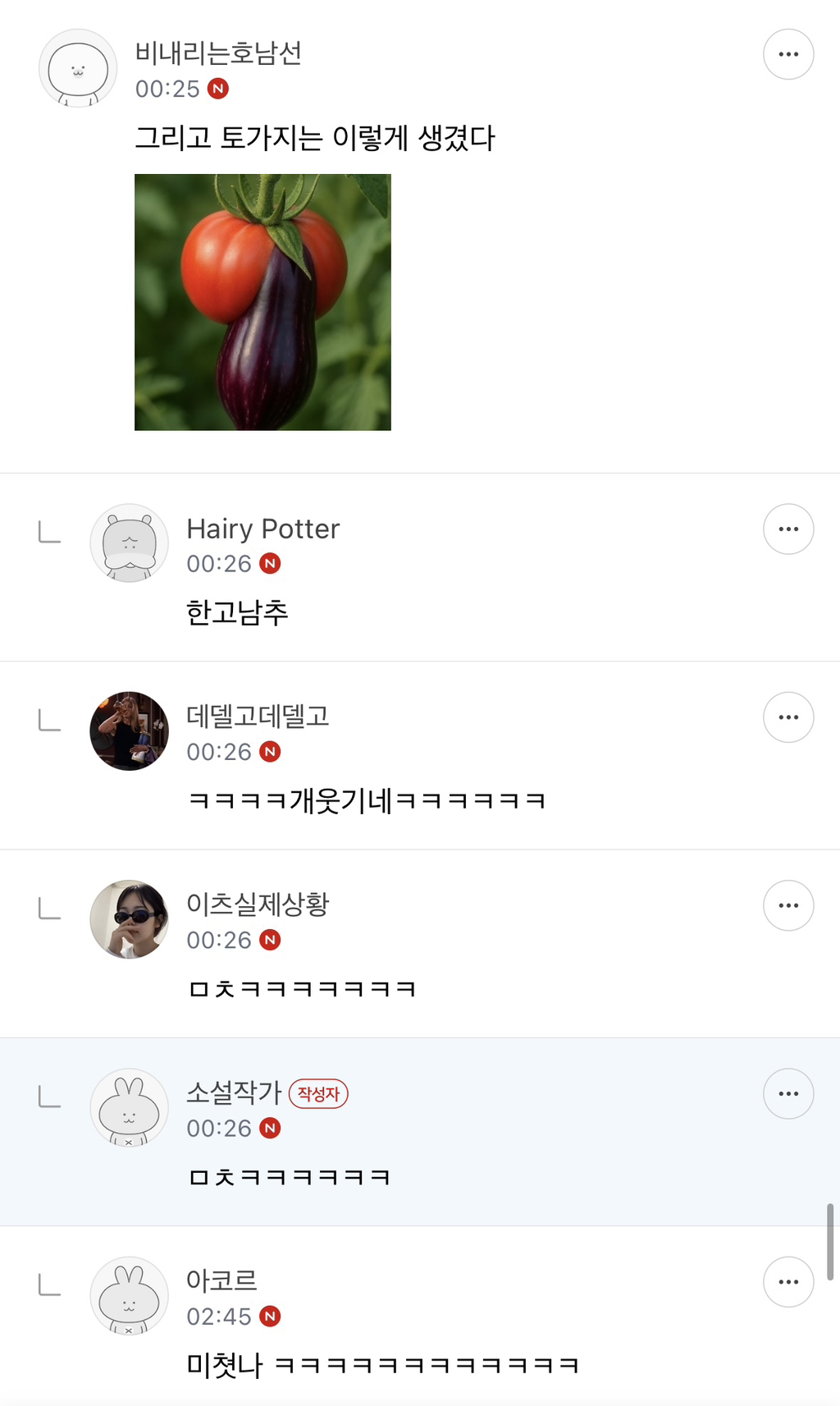View Hairy Potter's profile avatar
The image size is (840, 1406).
[x=129, y=543]
